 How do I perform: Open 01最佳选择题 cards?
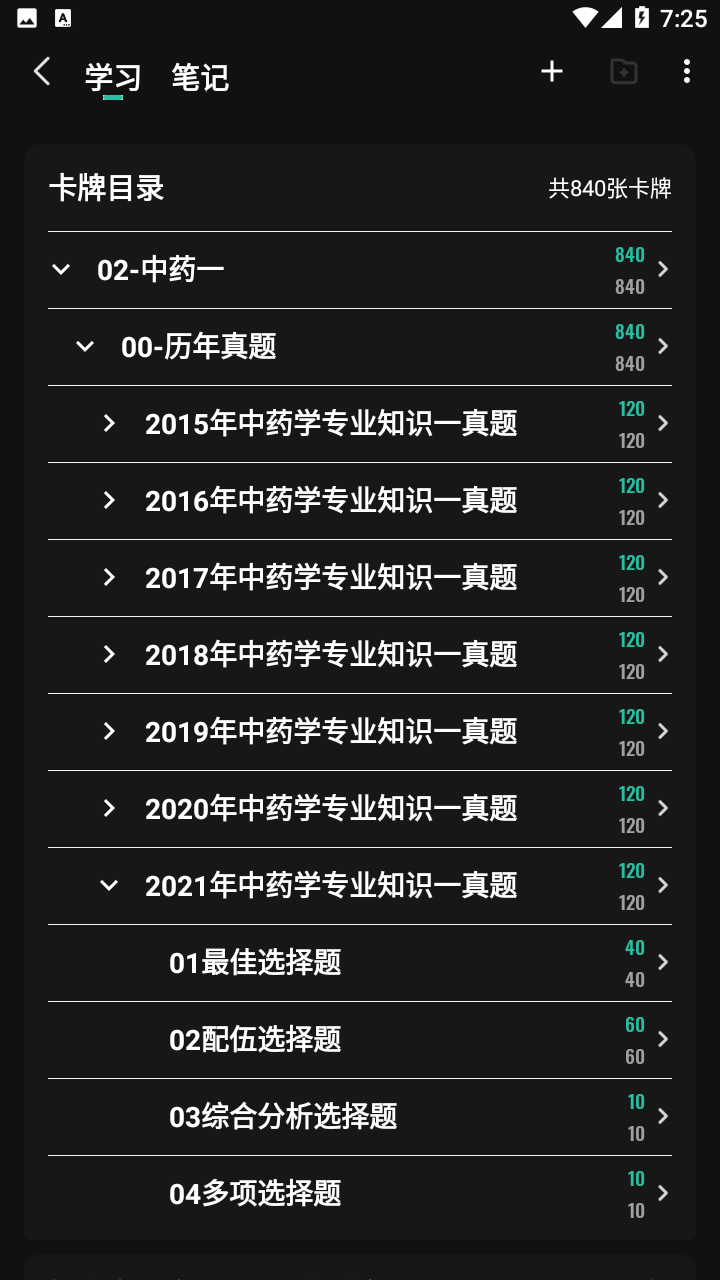[360, 962]
